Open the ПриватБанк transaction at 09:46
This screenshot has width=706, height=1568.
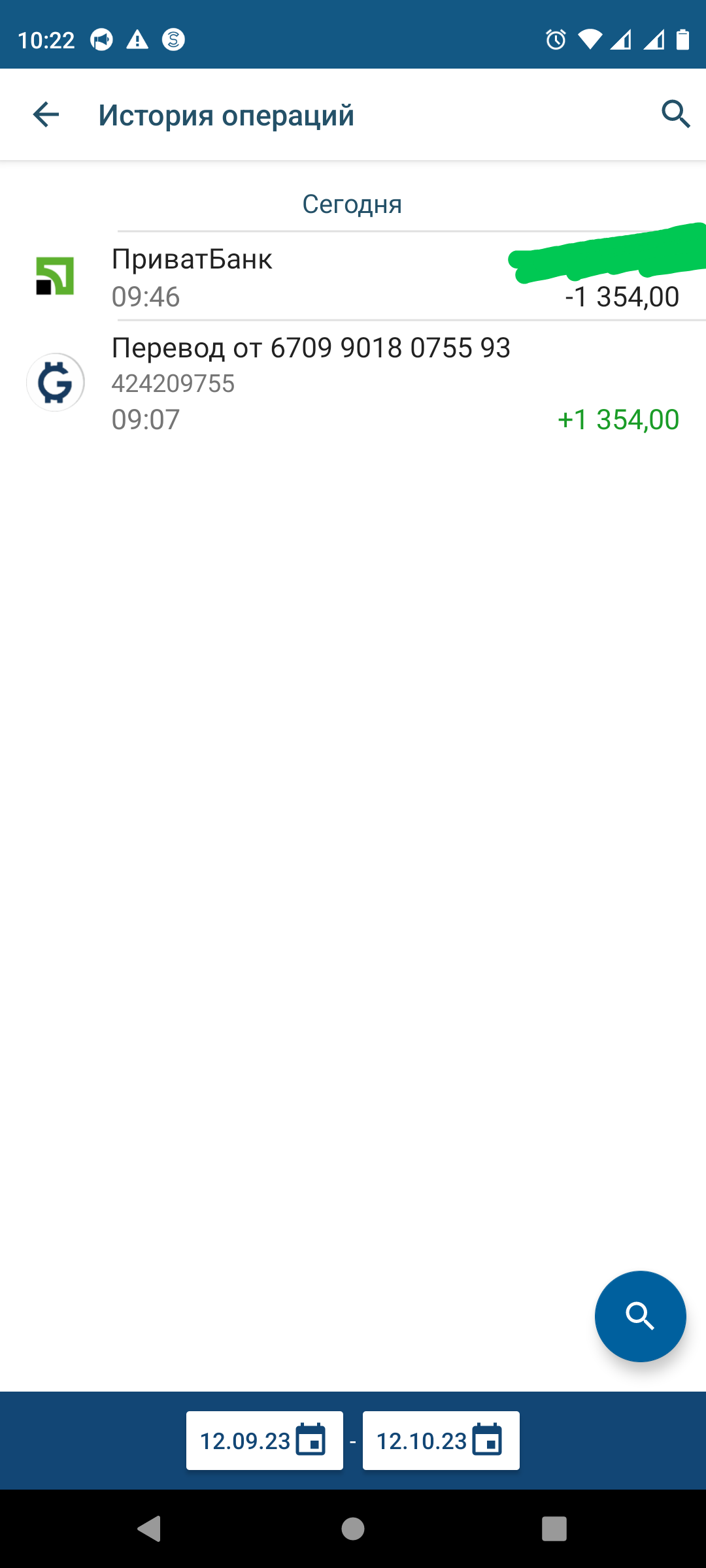[353, 277]
